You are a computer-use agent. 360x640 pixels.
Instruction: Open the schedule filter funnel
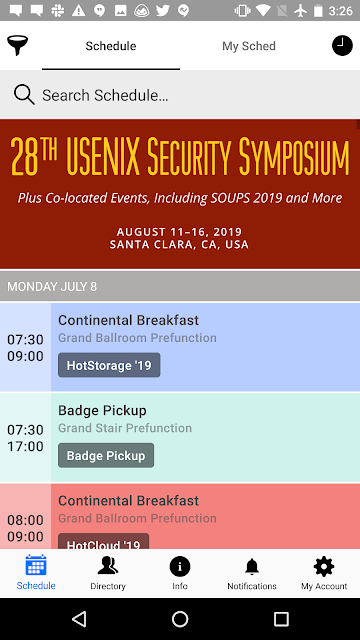coord(17,45)
